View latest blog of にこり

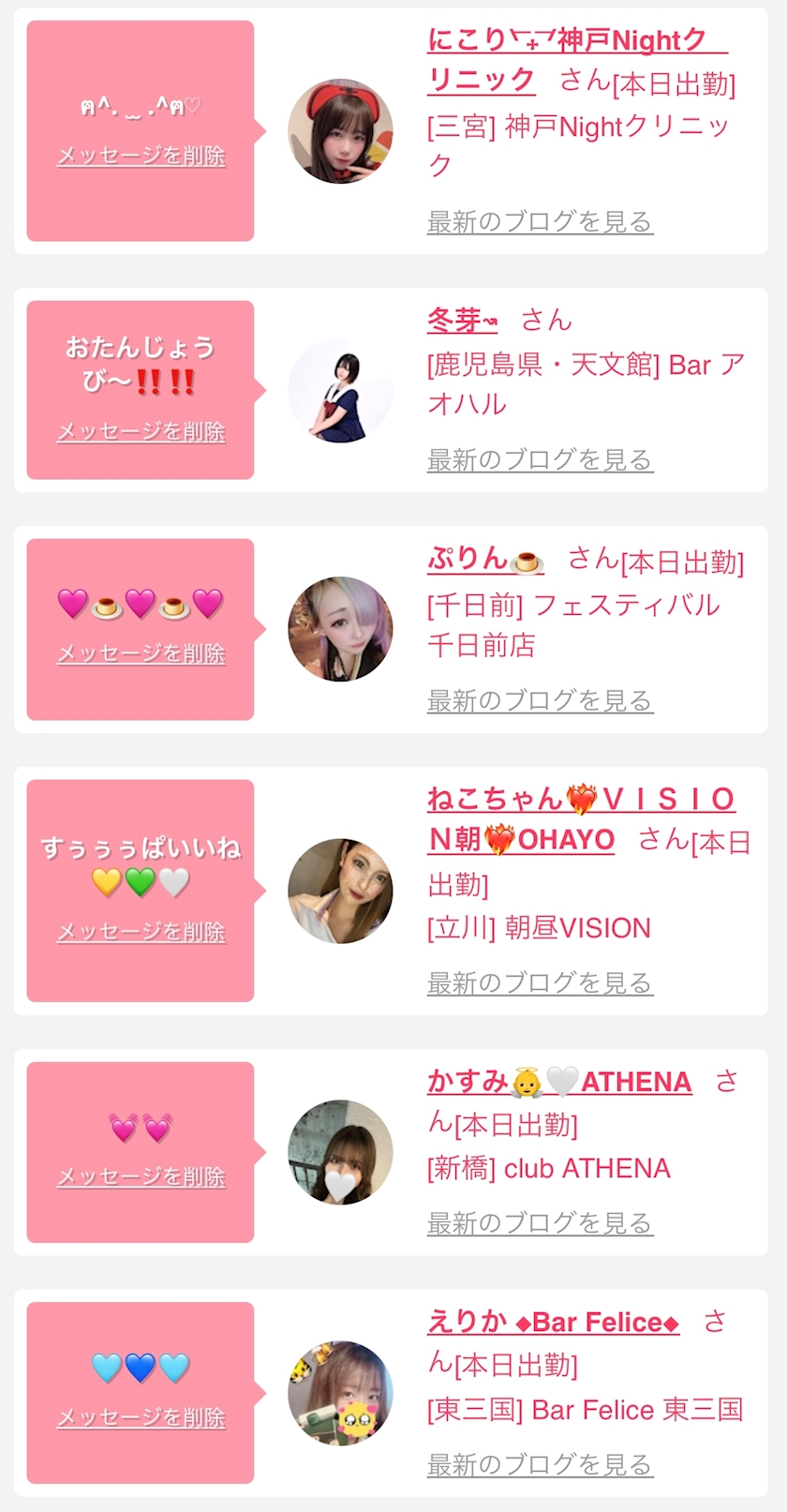point(540,222)
